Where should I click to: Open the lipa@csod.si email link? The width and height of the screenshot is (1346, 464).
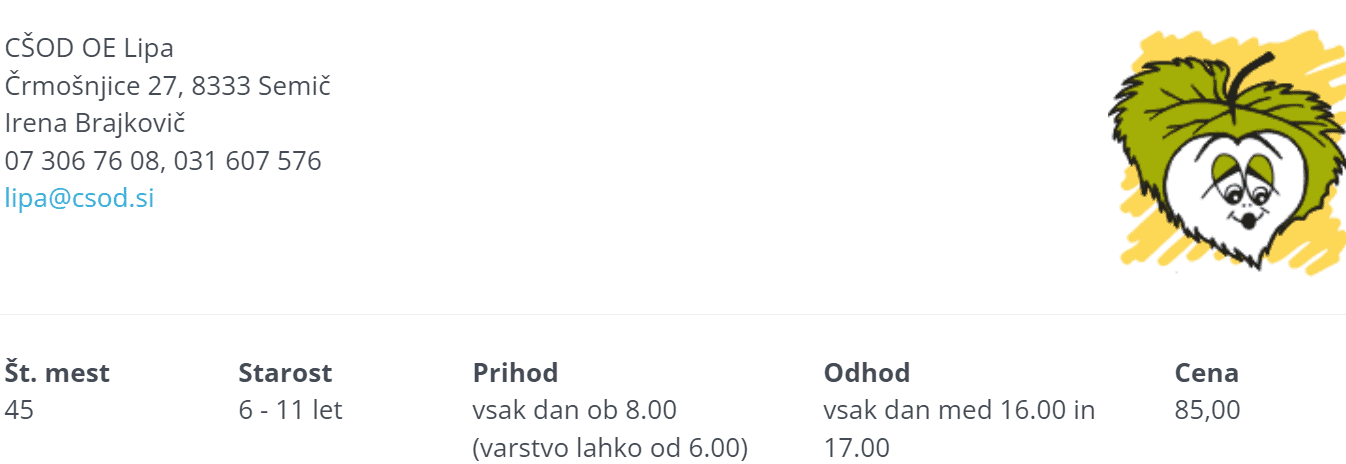point(79,198)
